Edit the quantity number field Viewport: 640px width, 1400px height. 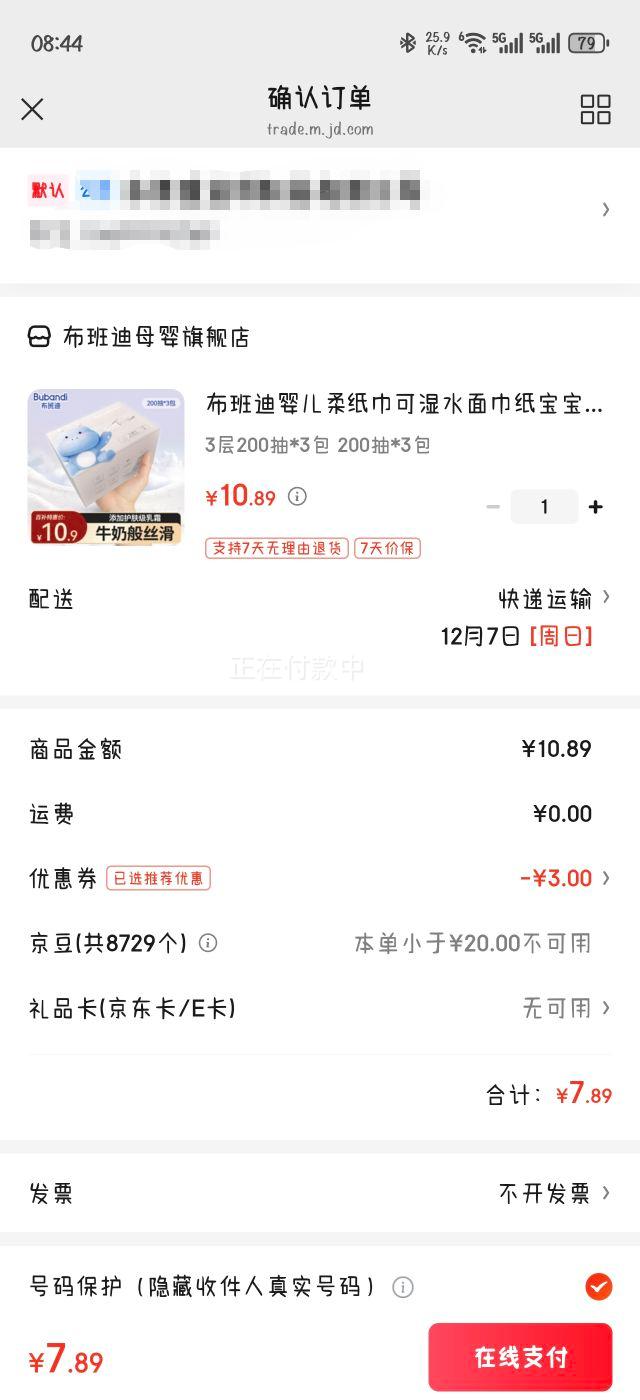(544, 507)
